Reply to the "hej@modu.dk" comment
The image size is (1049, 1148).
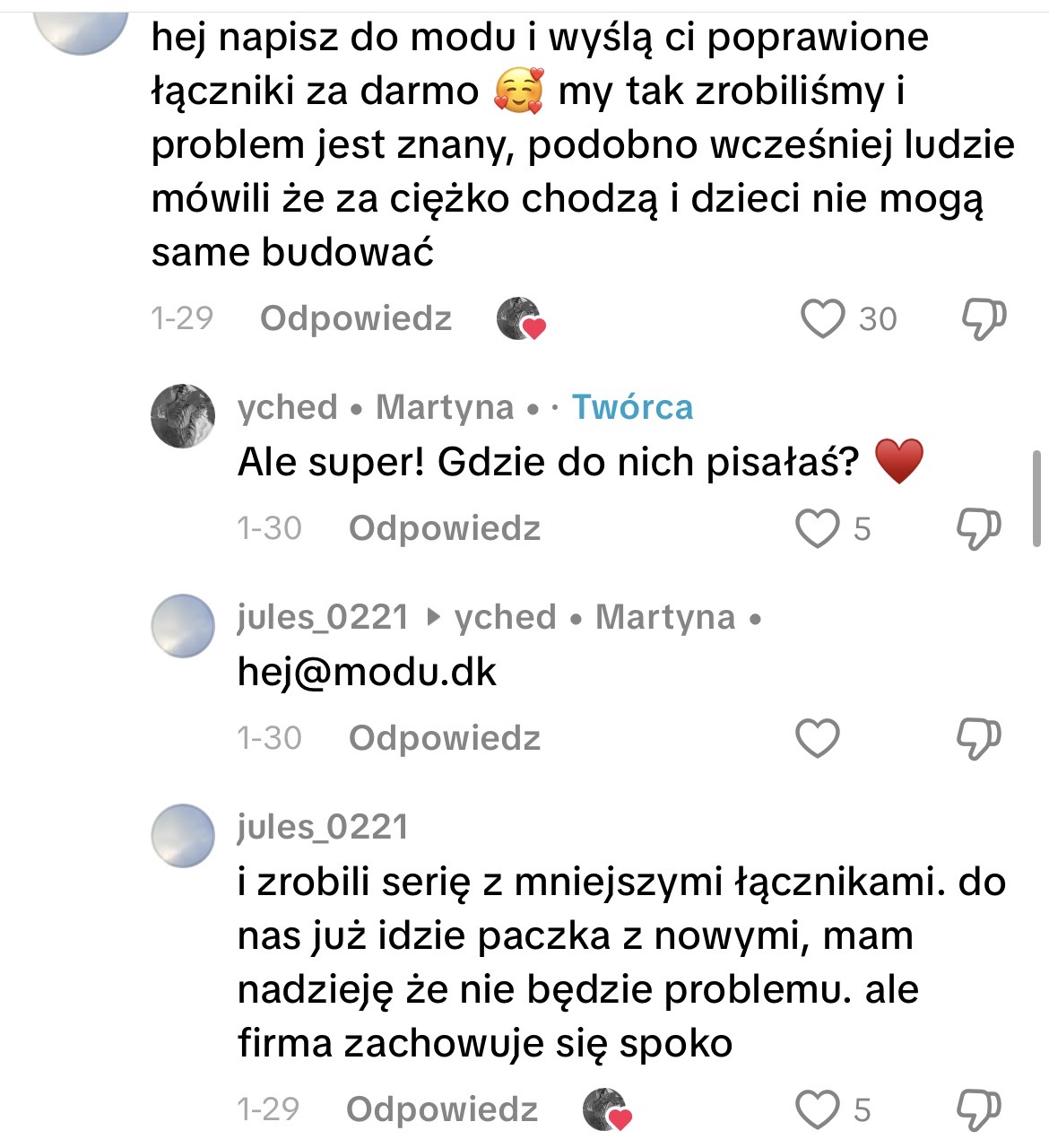[445, 738]
